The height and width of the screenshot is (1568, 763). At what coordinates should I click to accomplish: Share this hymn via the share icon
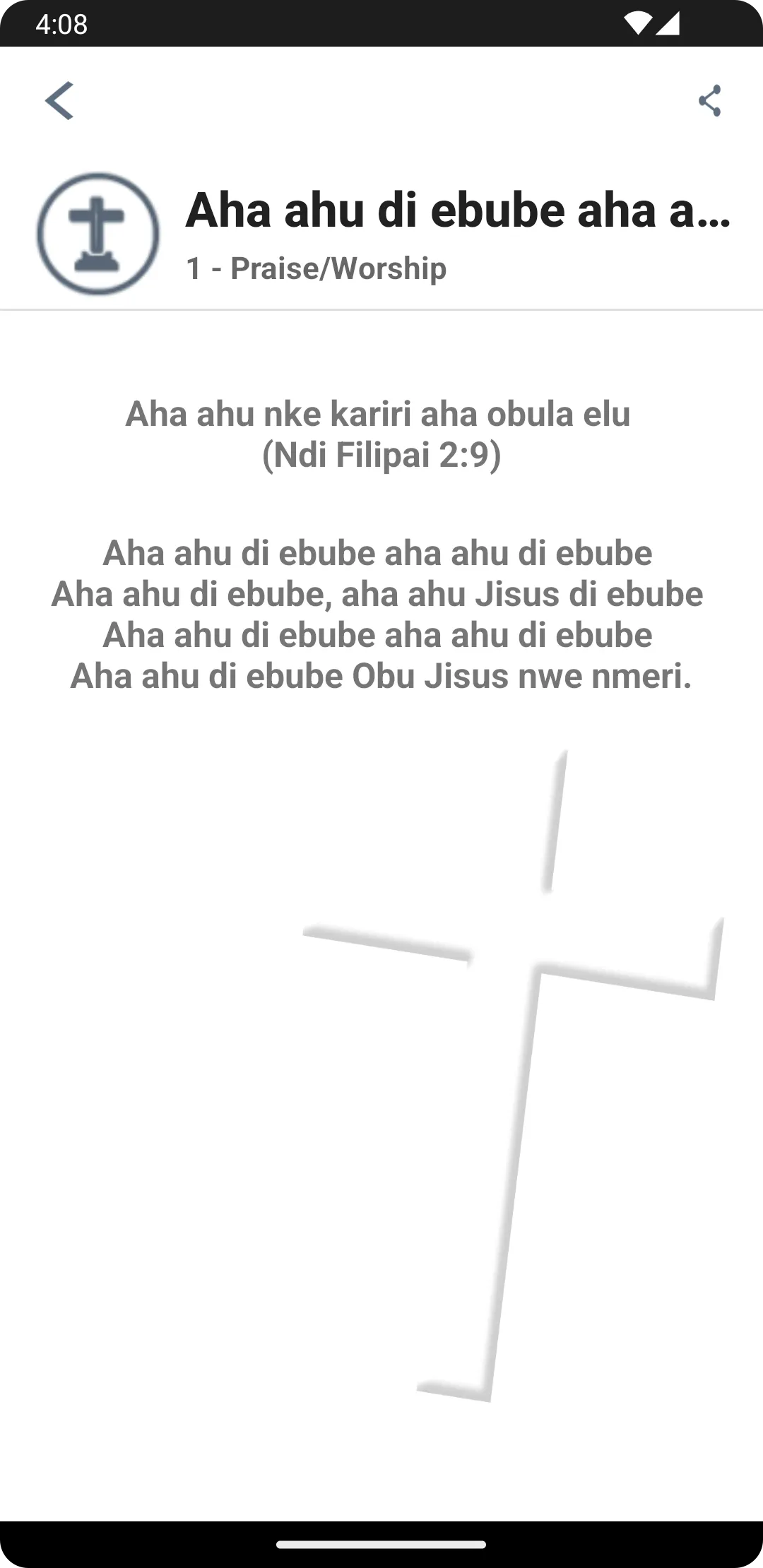point(709,101)
